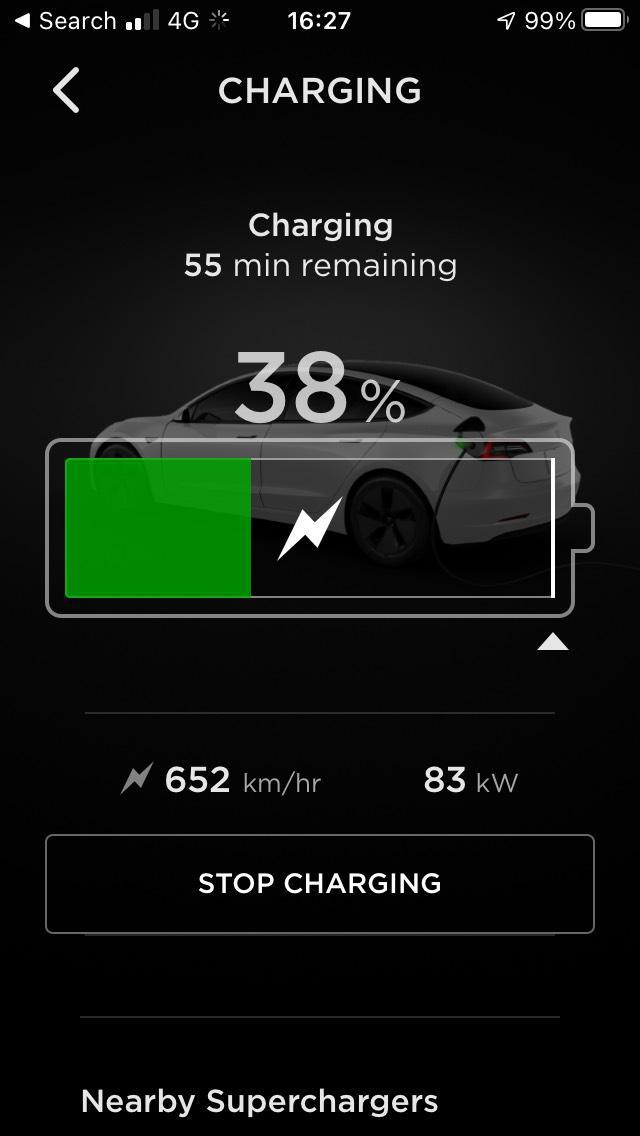Tap the Stop Charging button
Viewport: 640px width, 1136px height.
[x=320, y=884]
